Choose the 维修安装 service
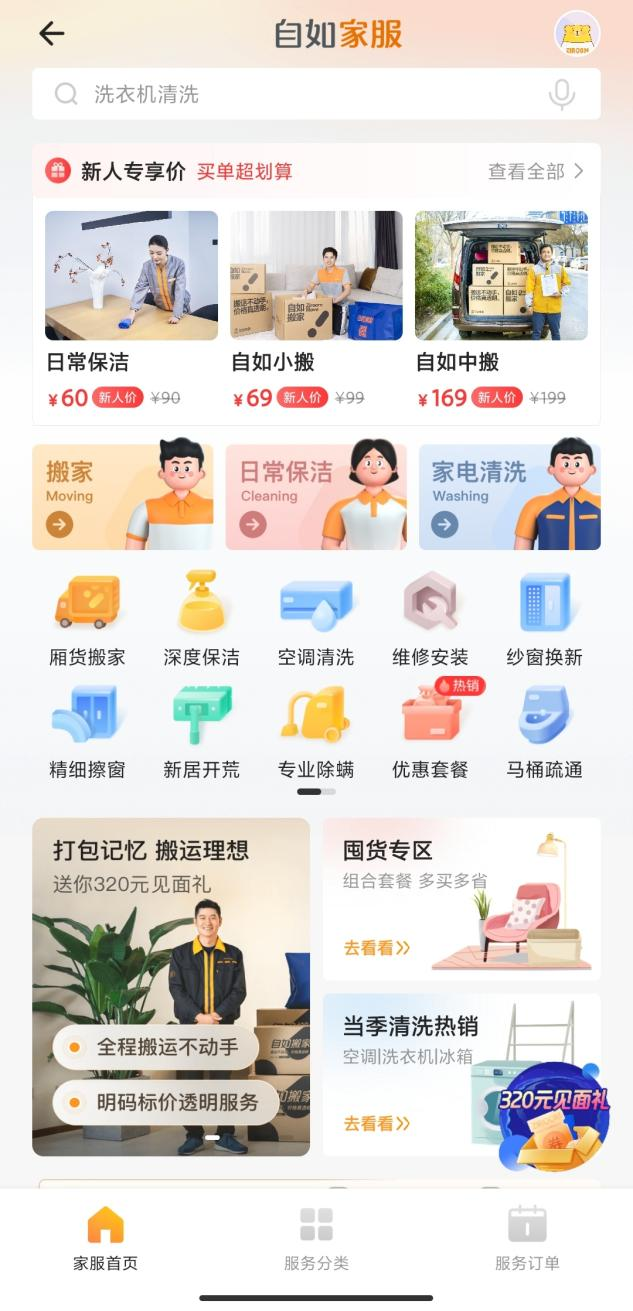 click(430, 620)
